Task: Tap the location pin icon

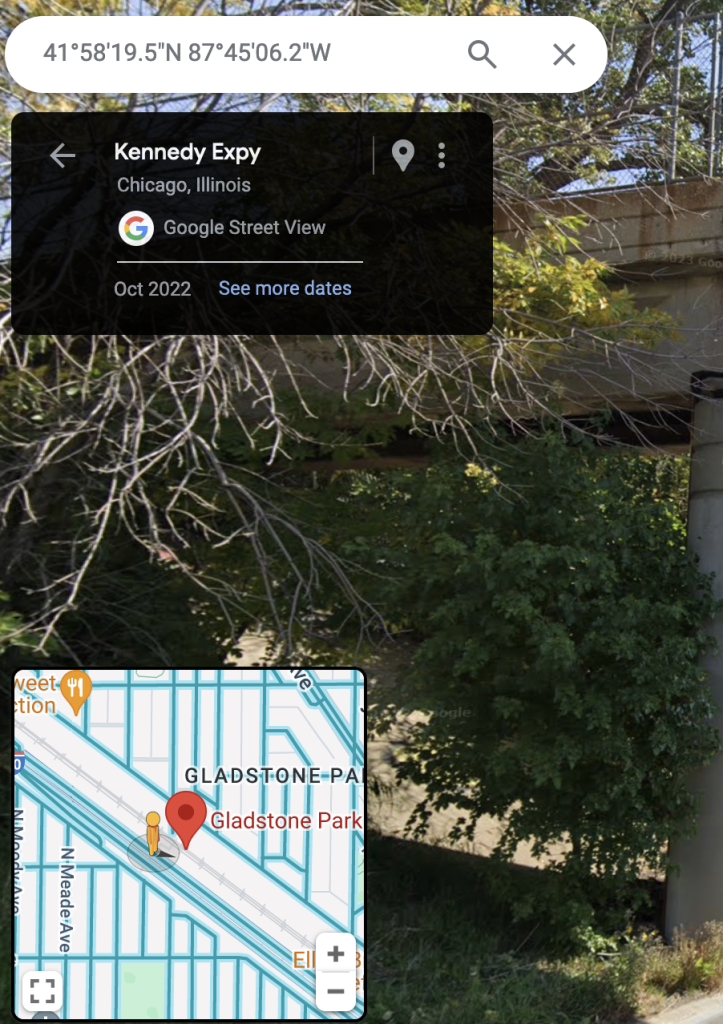Action: click(x=402, y=155)
